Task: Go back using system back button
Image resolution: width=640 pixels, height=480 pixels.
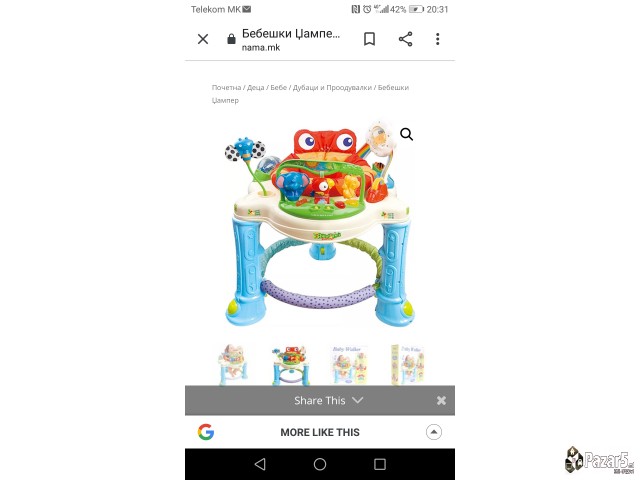Action: coord(260,464)
